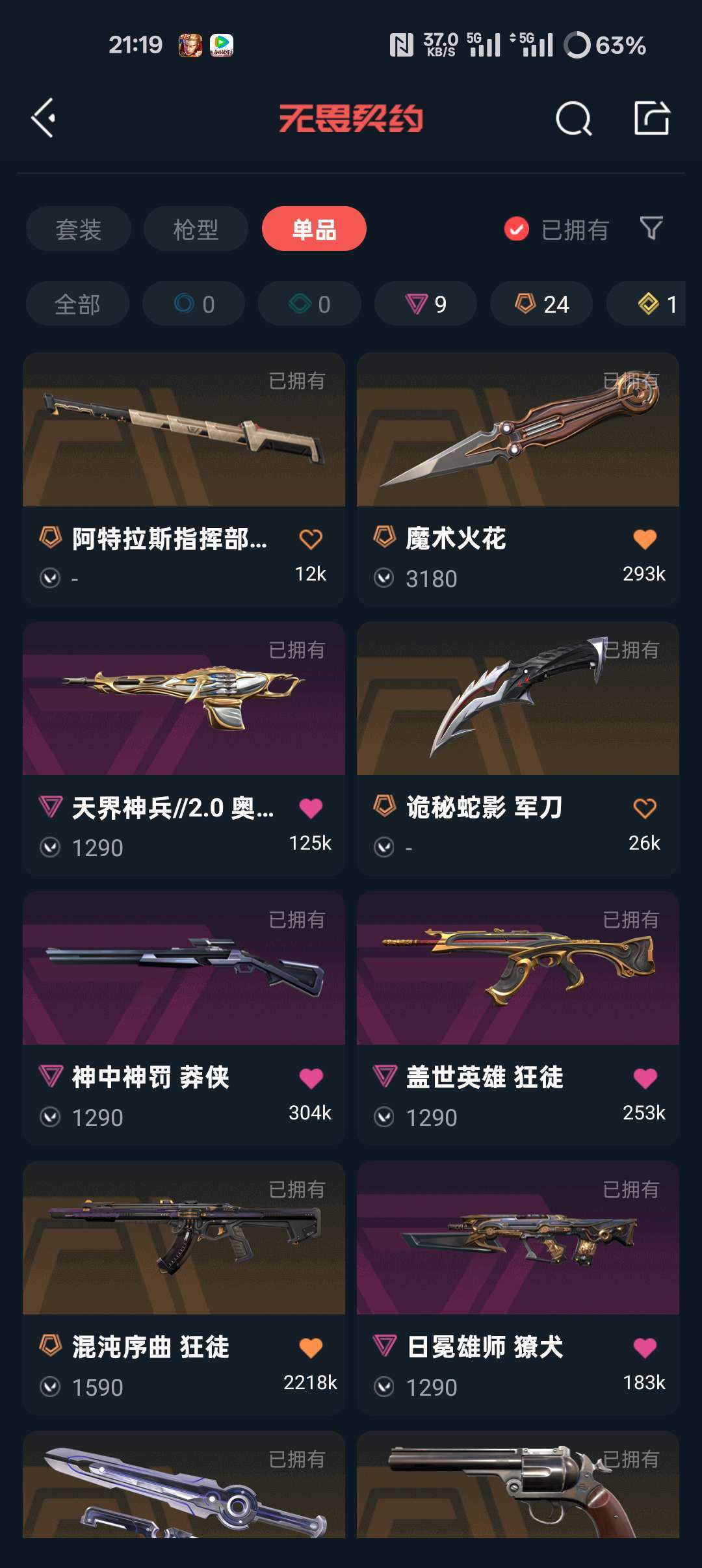Tap the heart on 天界神兵//2.0 card
This screenshot has width=702, height=1568.
(x=311, y=808)
